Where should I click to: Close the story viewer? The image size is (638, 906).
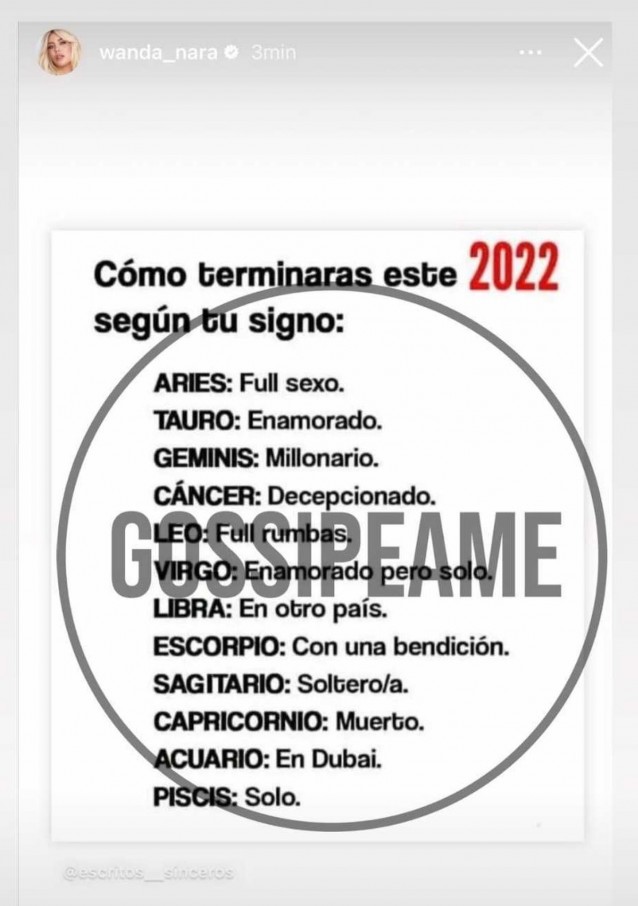coord(589,53)
